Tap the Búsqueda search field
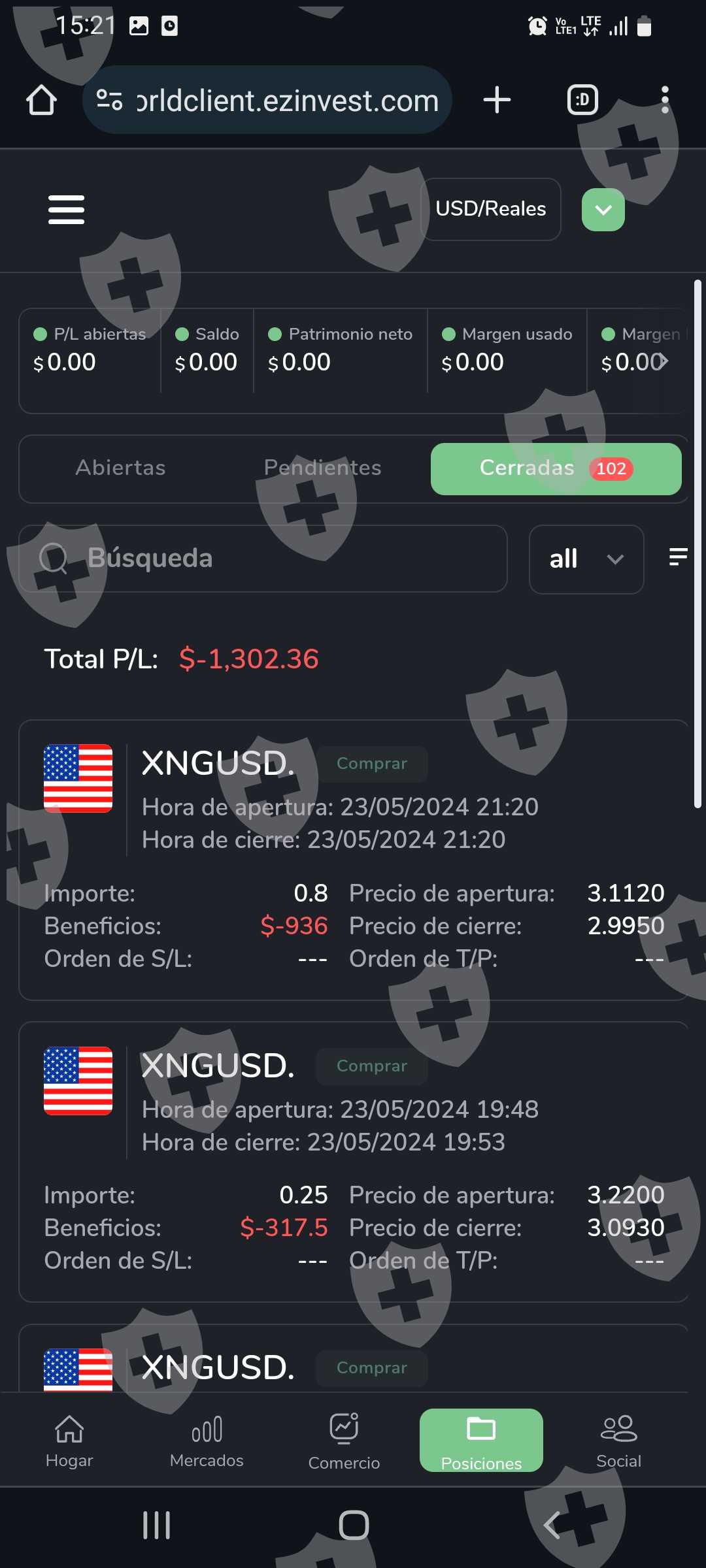 (x=263, y=559)
